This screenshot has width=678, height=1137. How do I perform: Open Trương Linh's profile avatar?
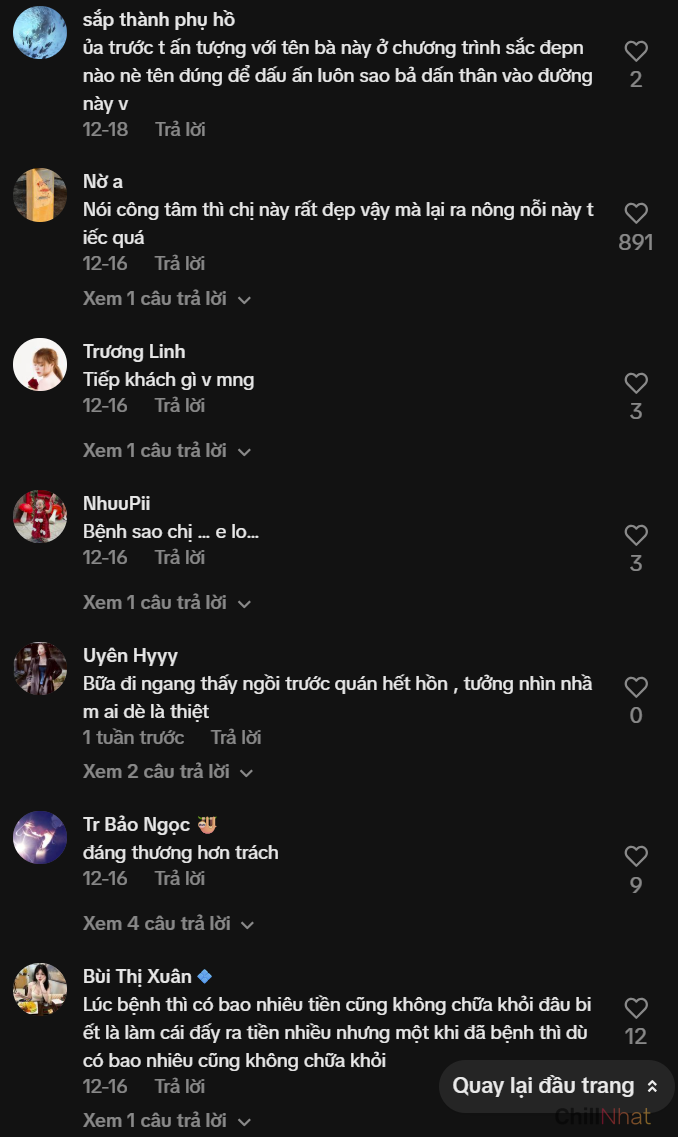40,365
